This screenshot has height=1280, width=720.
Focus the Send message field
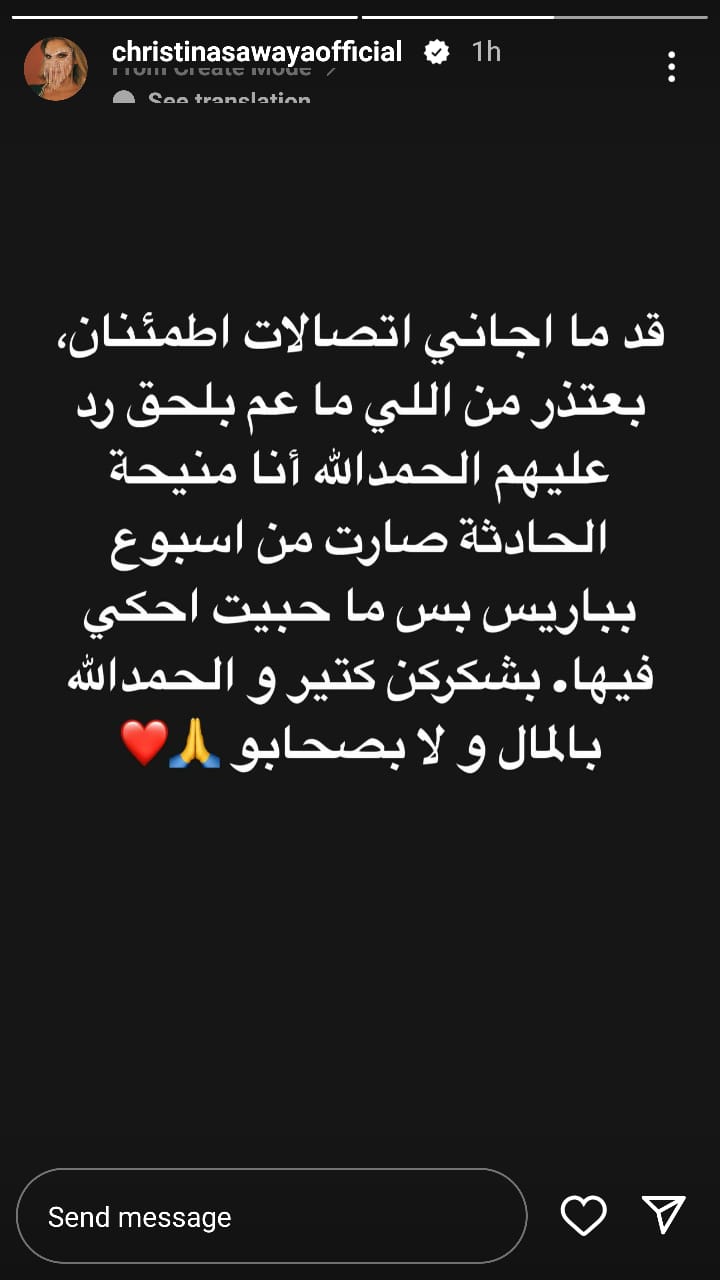pyautogui.click(x=270, y=1216)
